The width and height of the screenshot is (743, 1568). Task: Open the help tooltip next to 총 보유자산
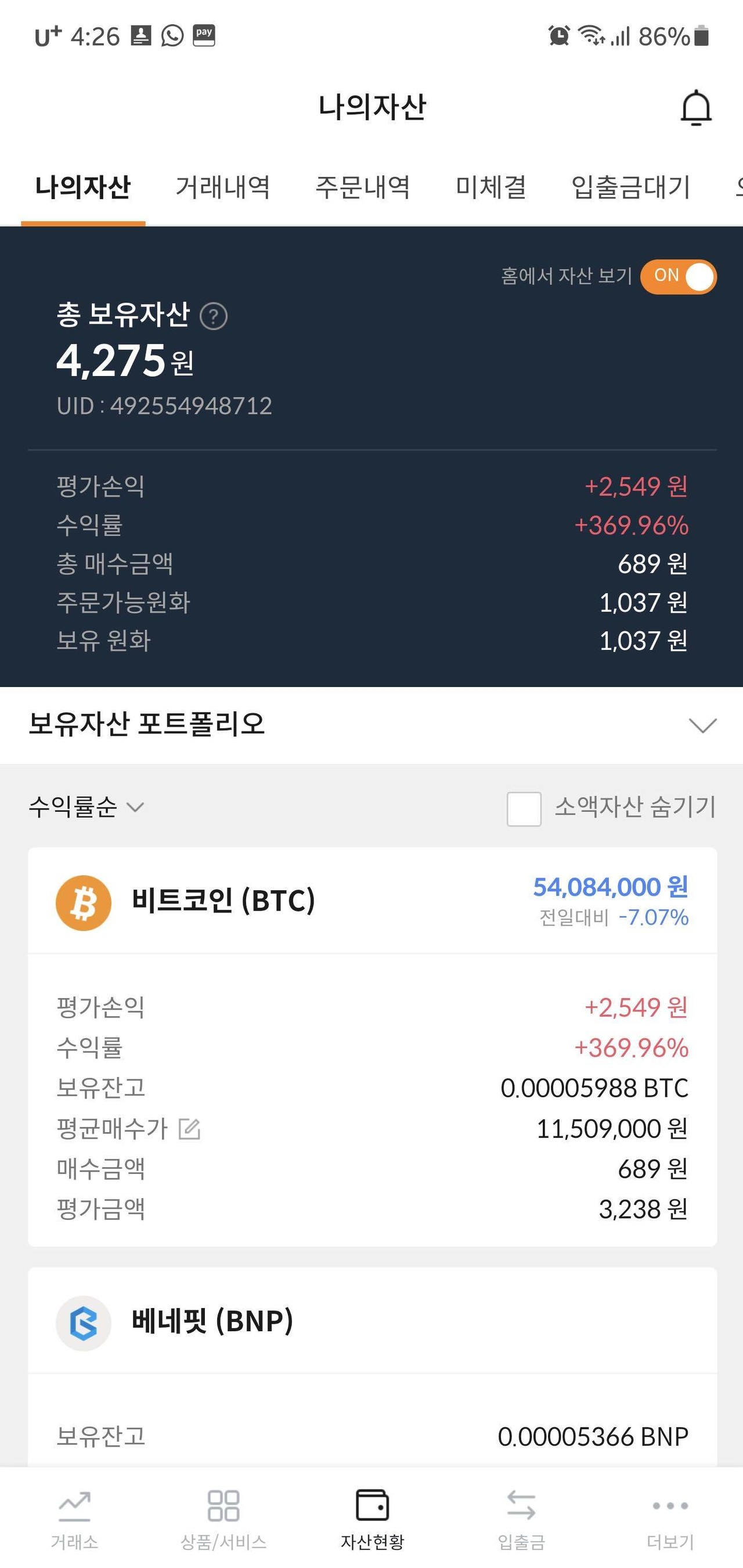pyautogui.click(x=214, y=316)
